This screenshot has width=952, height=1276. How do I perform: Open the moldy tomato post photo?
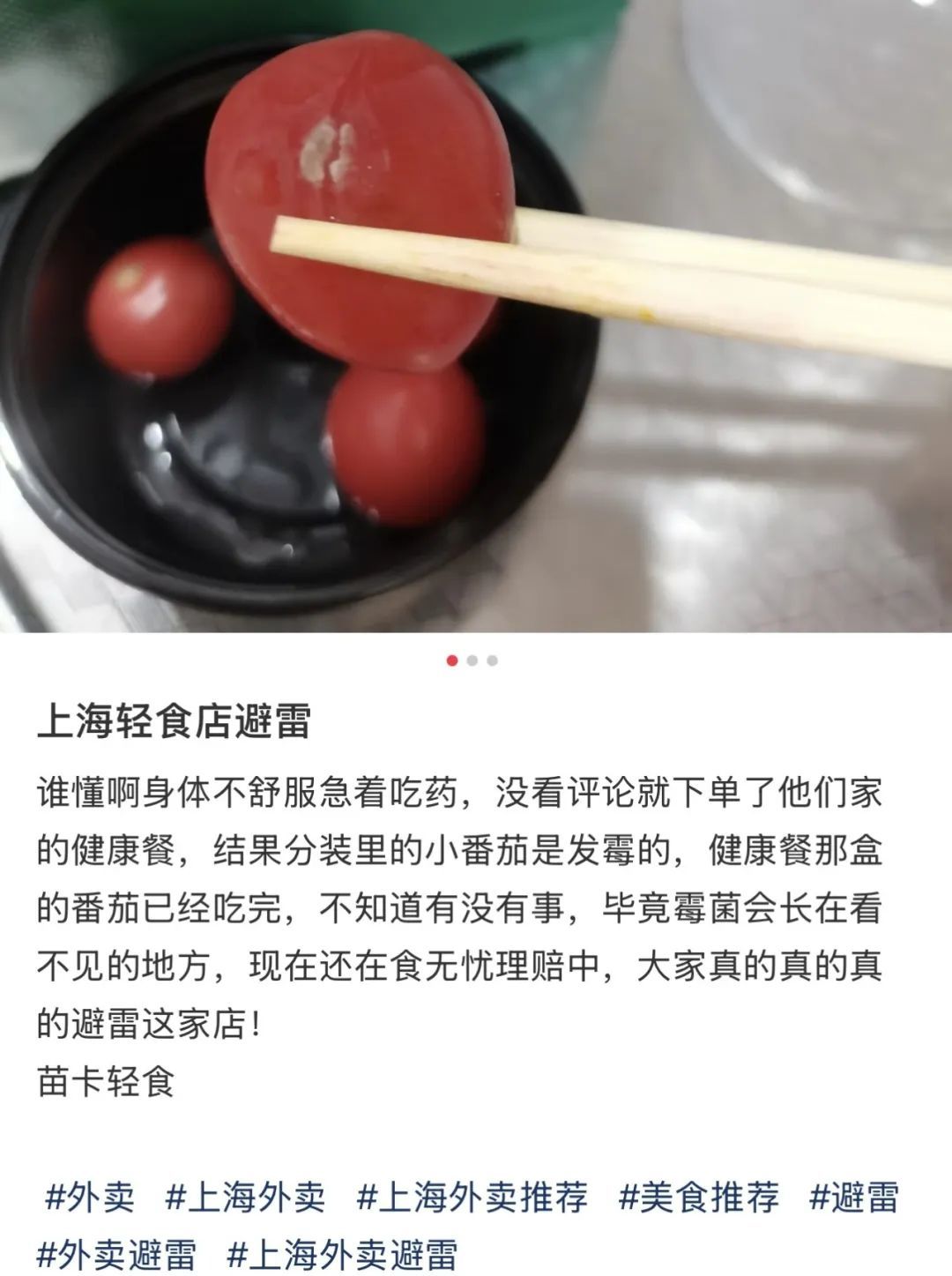[476, 316]
